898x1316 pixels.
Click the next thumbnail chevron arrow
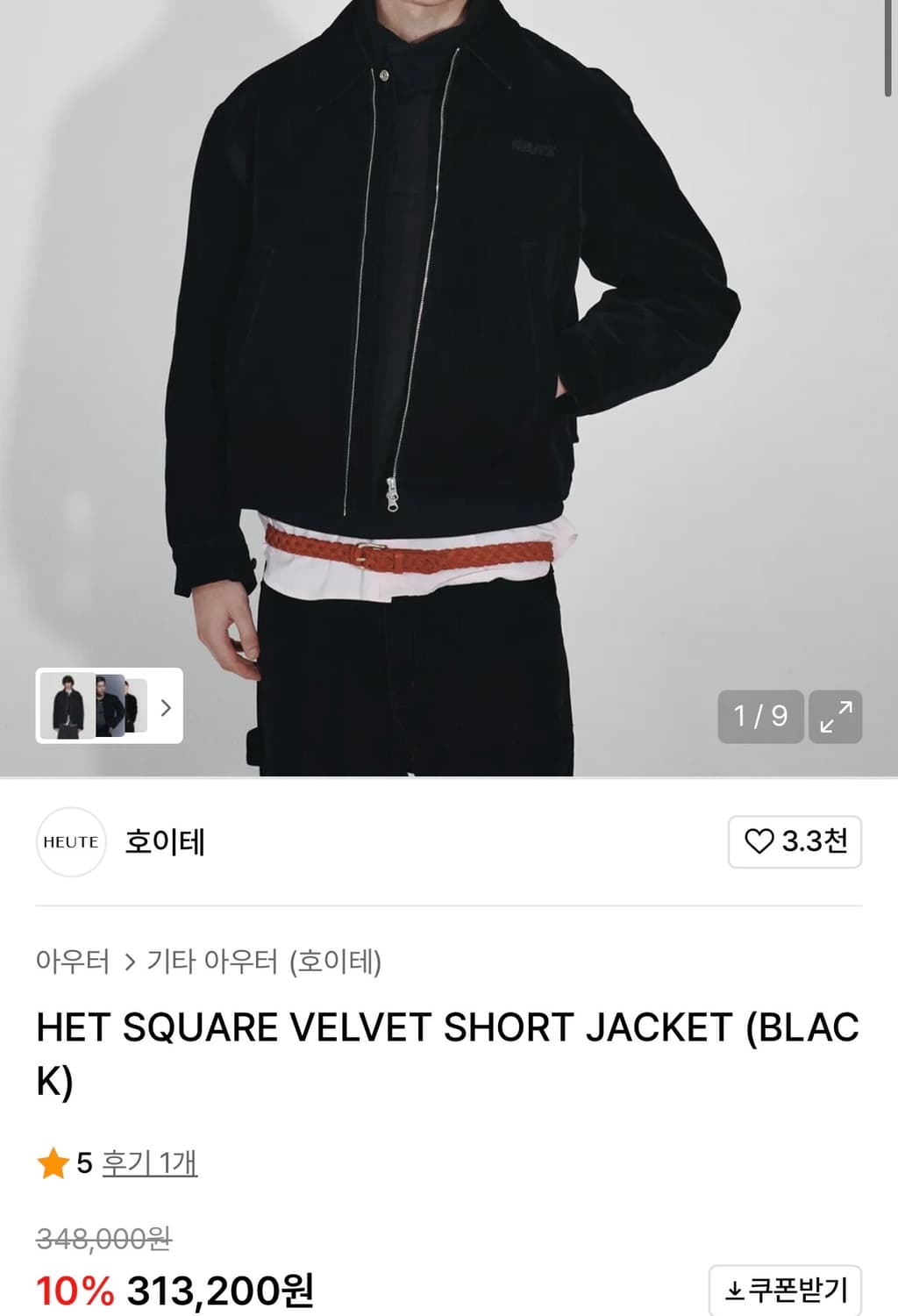(x=164, y=704)
